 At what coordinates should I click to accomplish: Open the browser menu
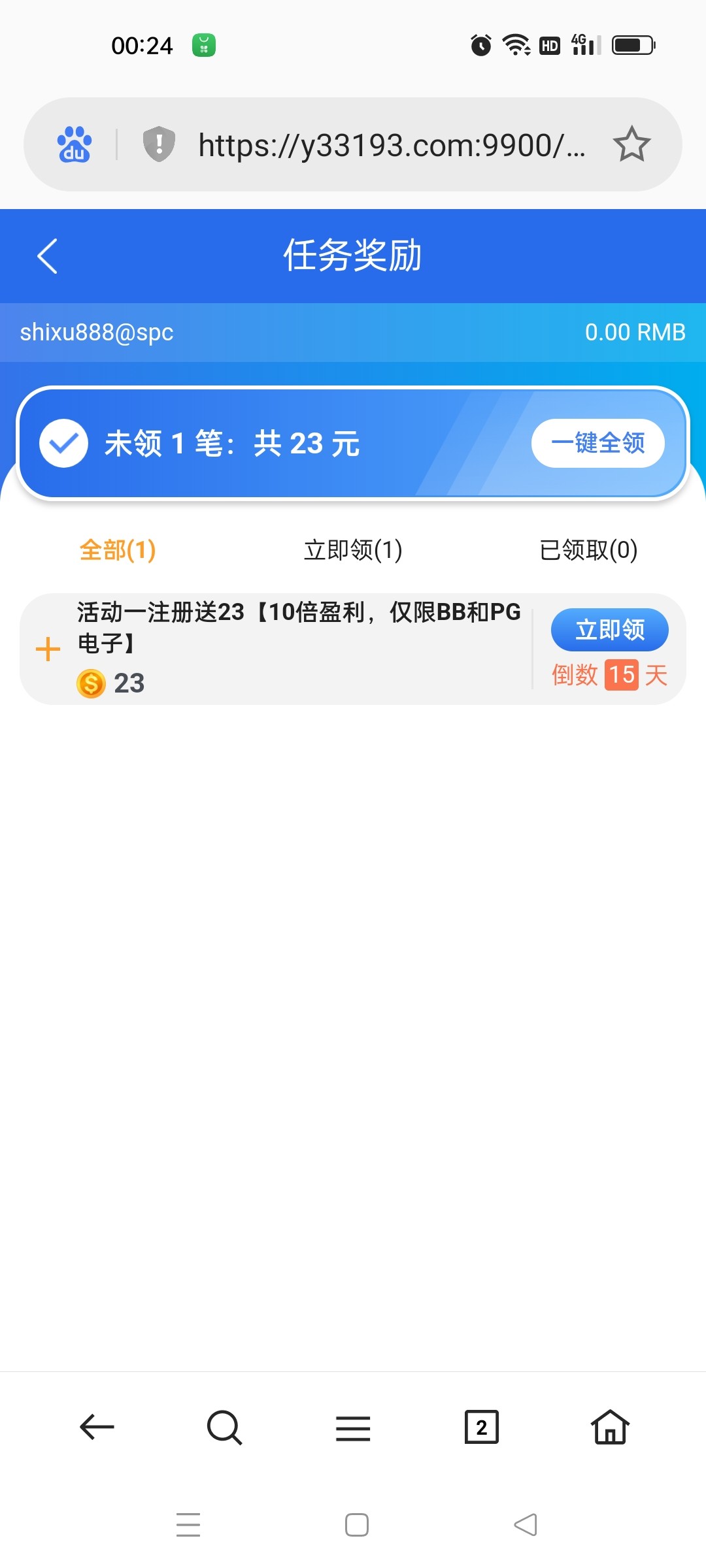tap(353, 1428)
